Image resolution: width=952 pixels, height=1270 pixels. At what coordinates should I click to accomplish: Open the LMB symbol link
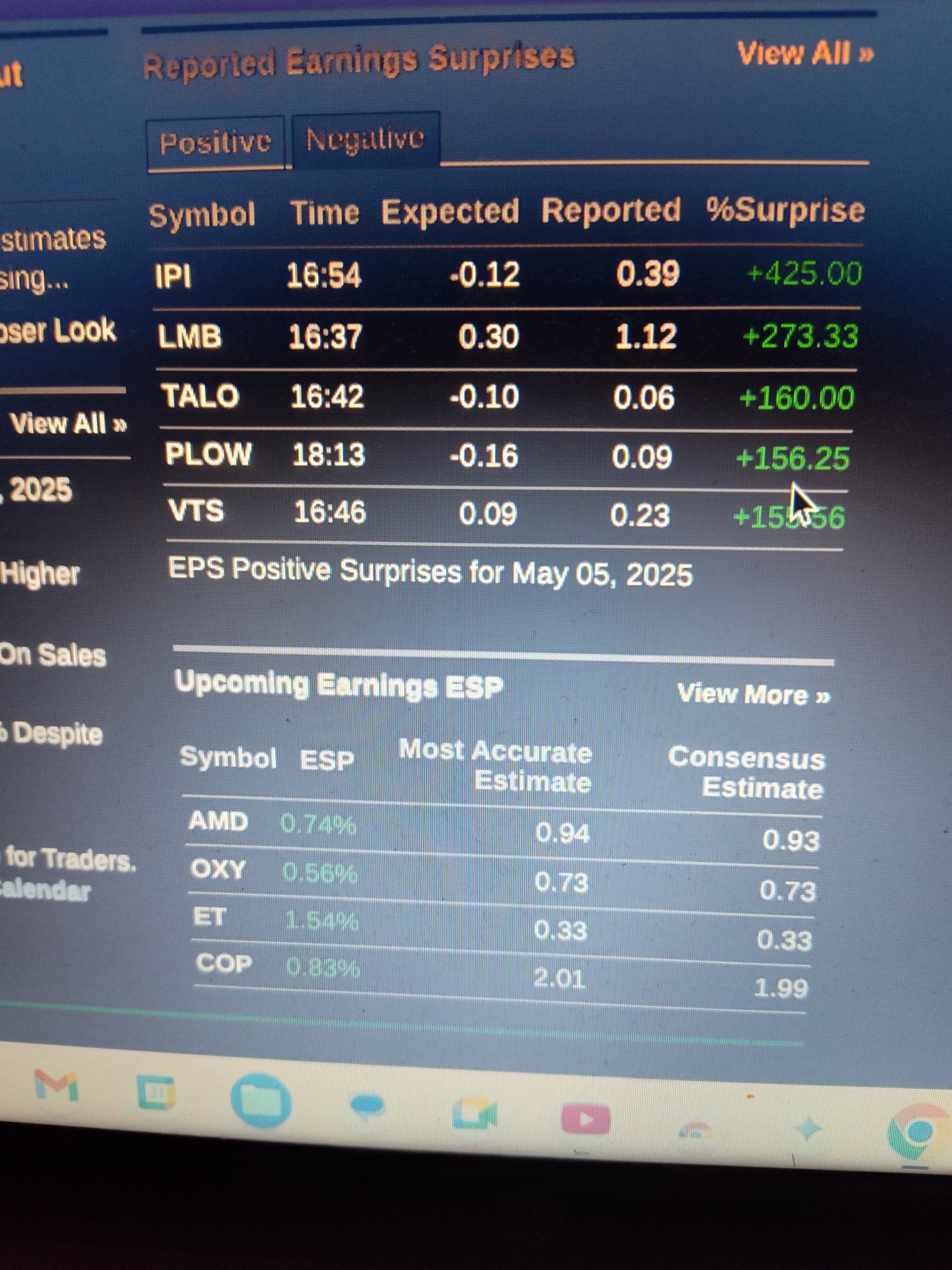189,337
